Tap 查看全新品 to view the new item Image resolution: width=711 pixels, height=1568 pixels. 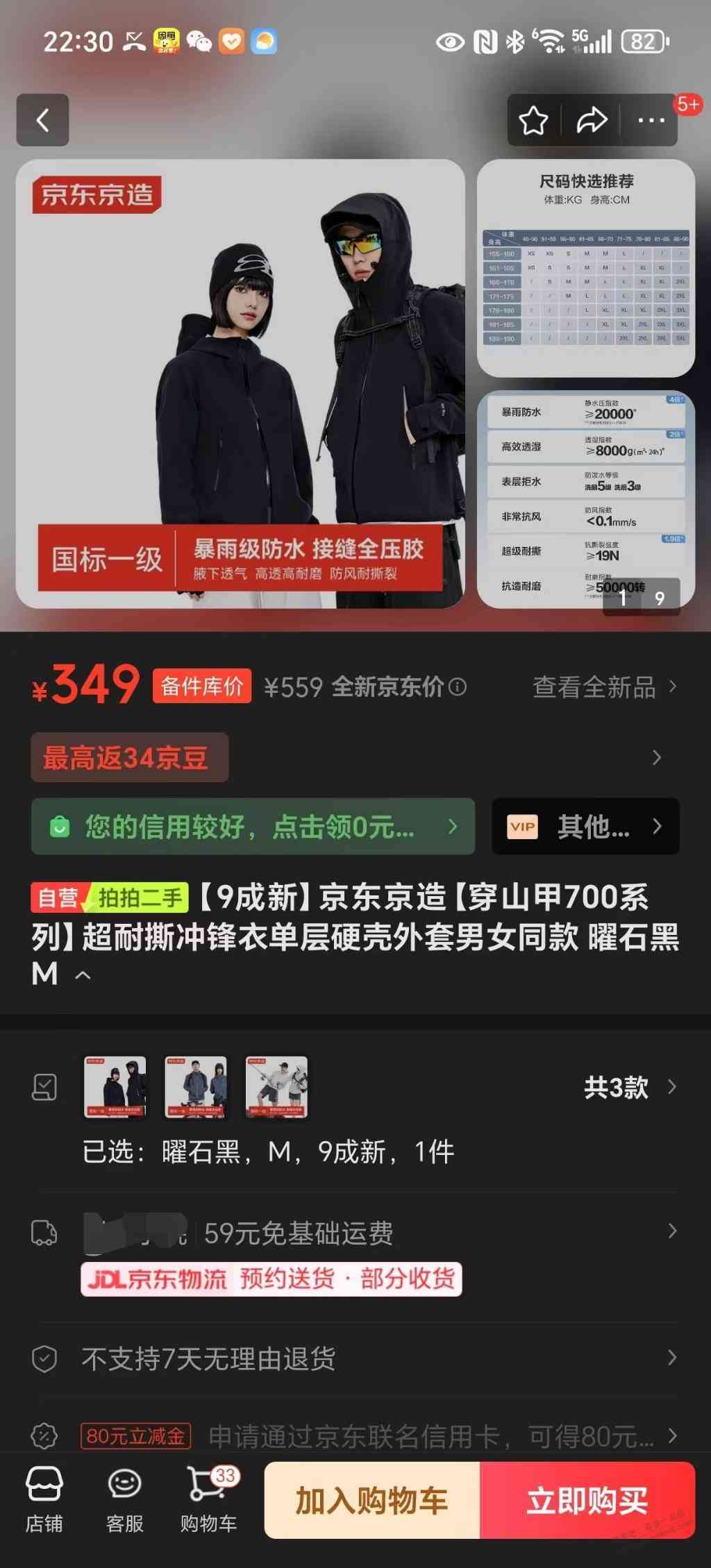click(603, 687)
